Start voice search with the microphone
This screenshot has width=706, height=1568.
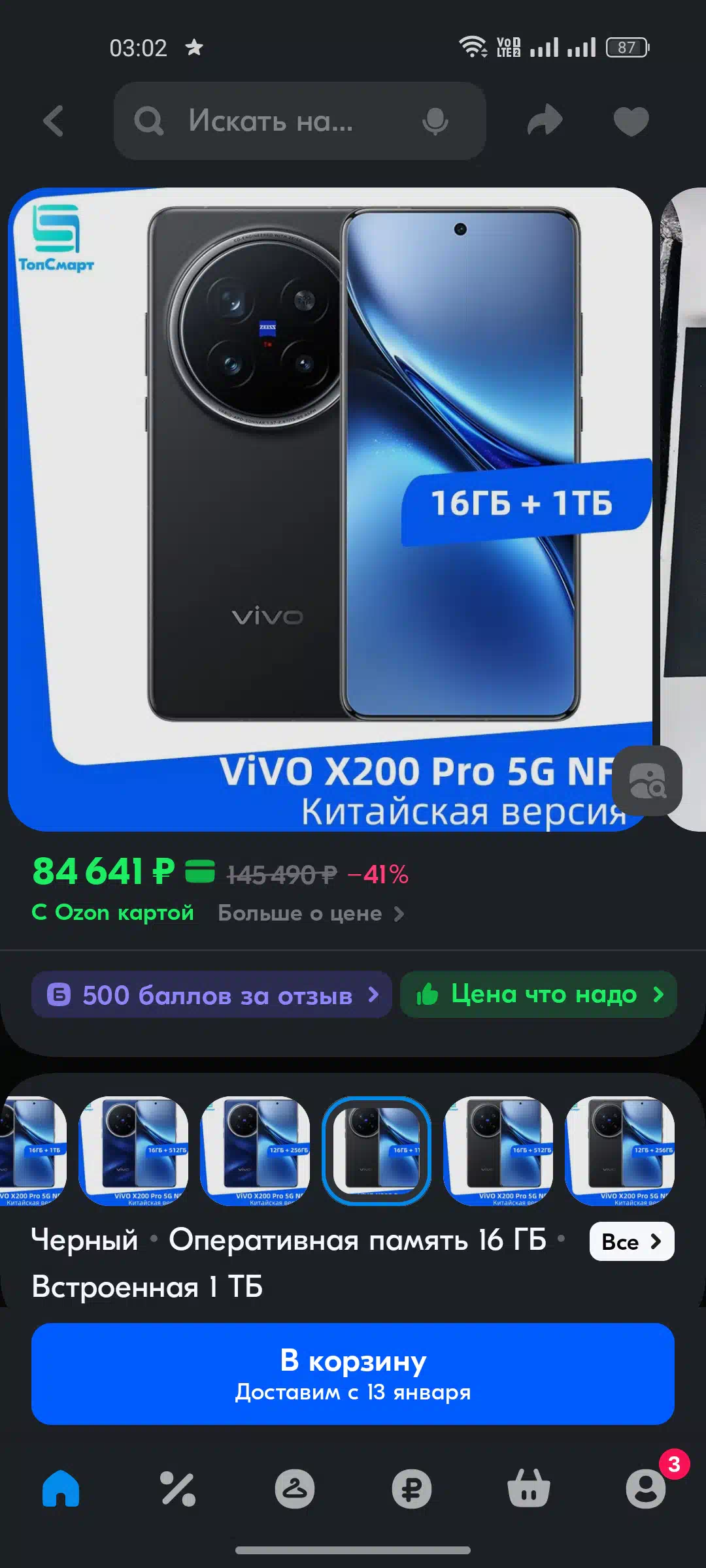click(435, 122)
